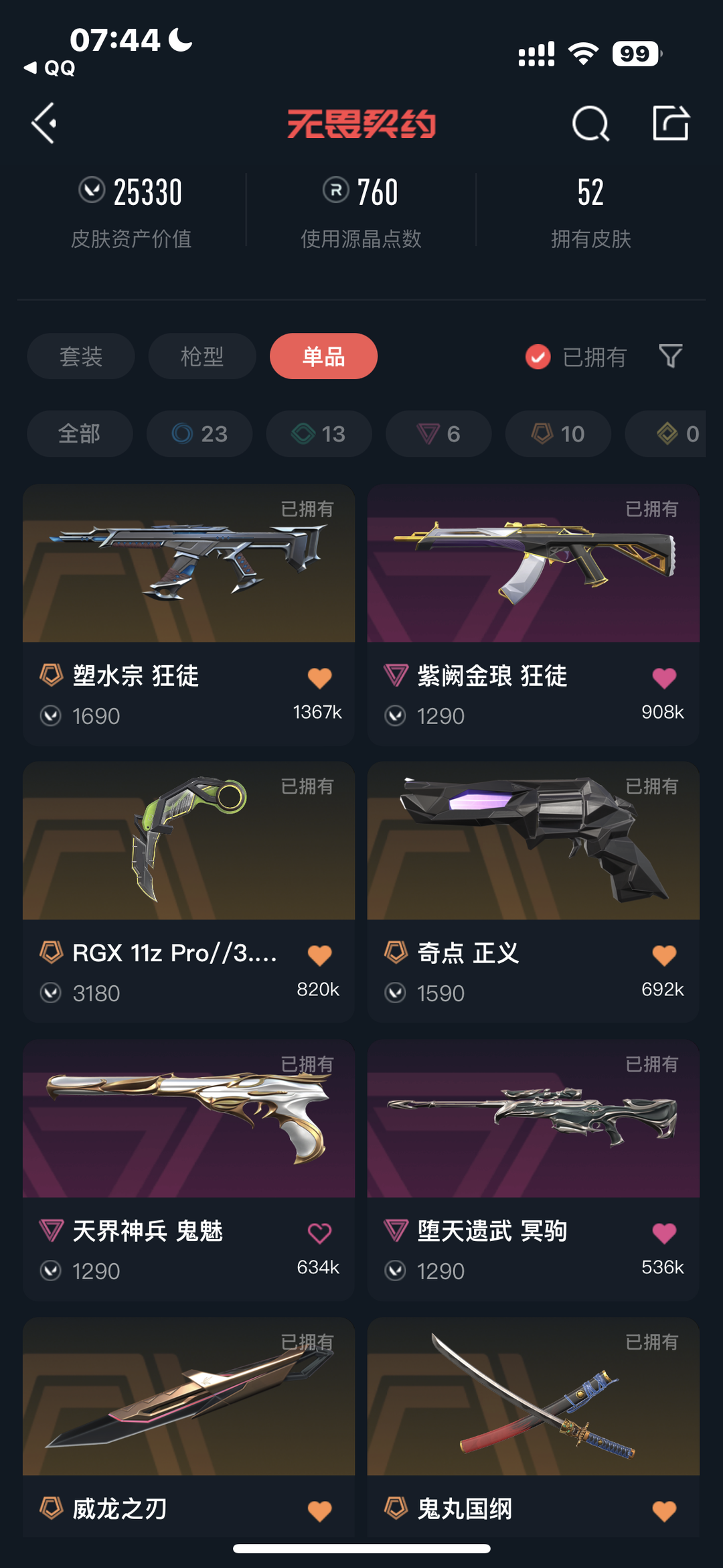Switch to the 枪型 tab
Image resolution: width=723 pixels, height=1568 pixels.
[x=202, y=356]
